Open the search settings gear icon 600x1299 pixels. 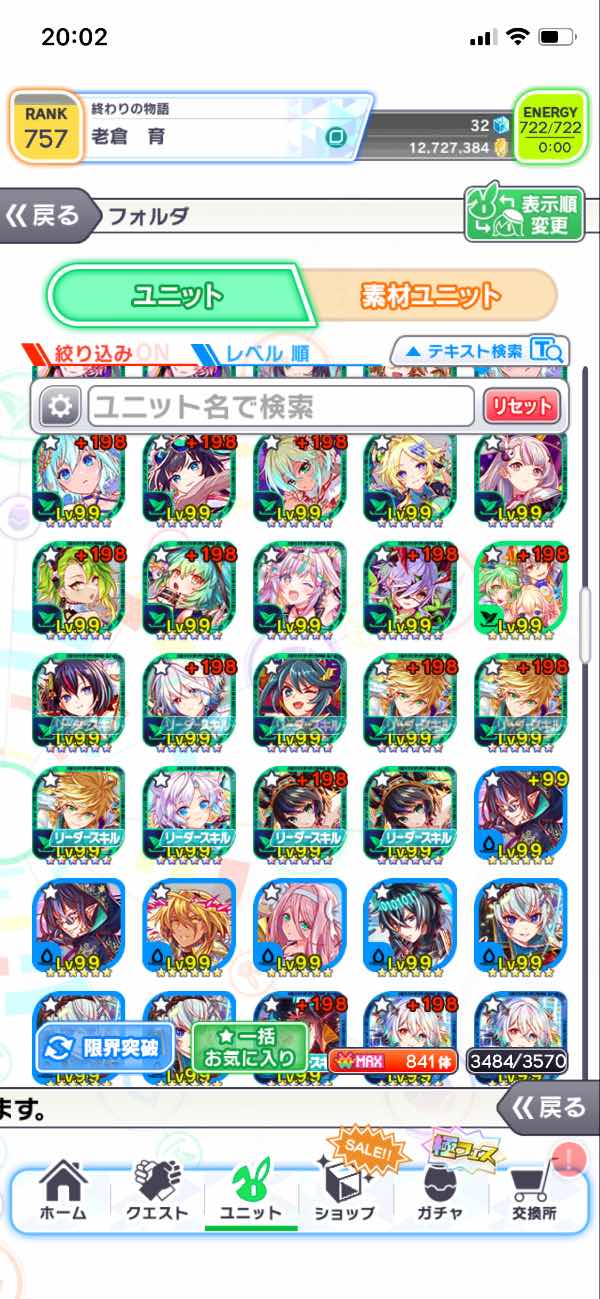[60, 406]
